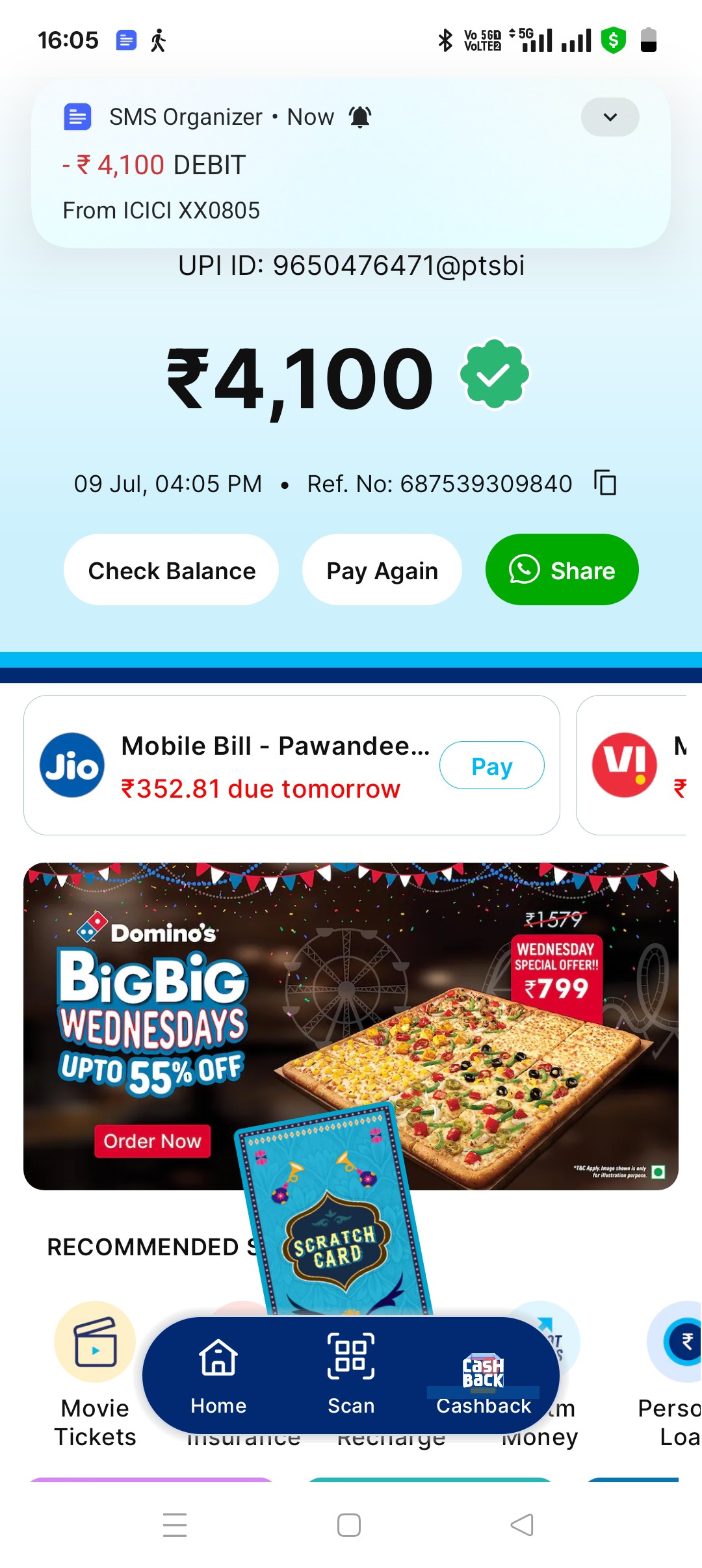Copy the reference number
702x1568 pixels.
pos(605,483)
